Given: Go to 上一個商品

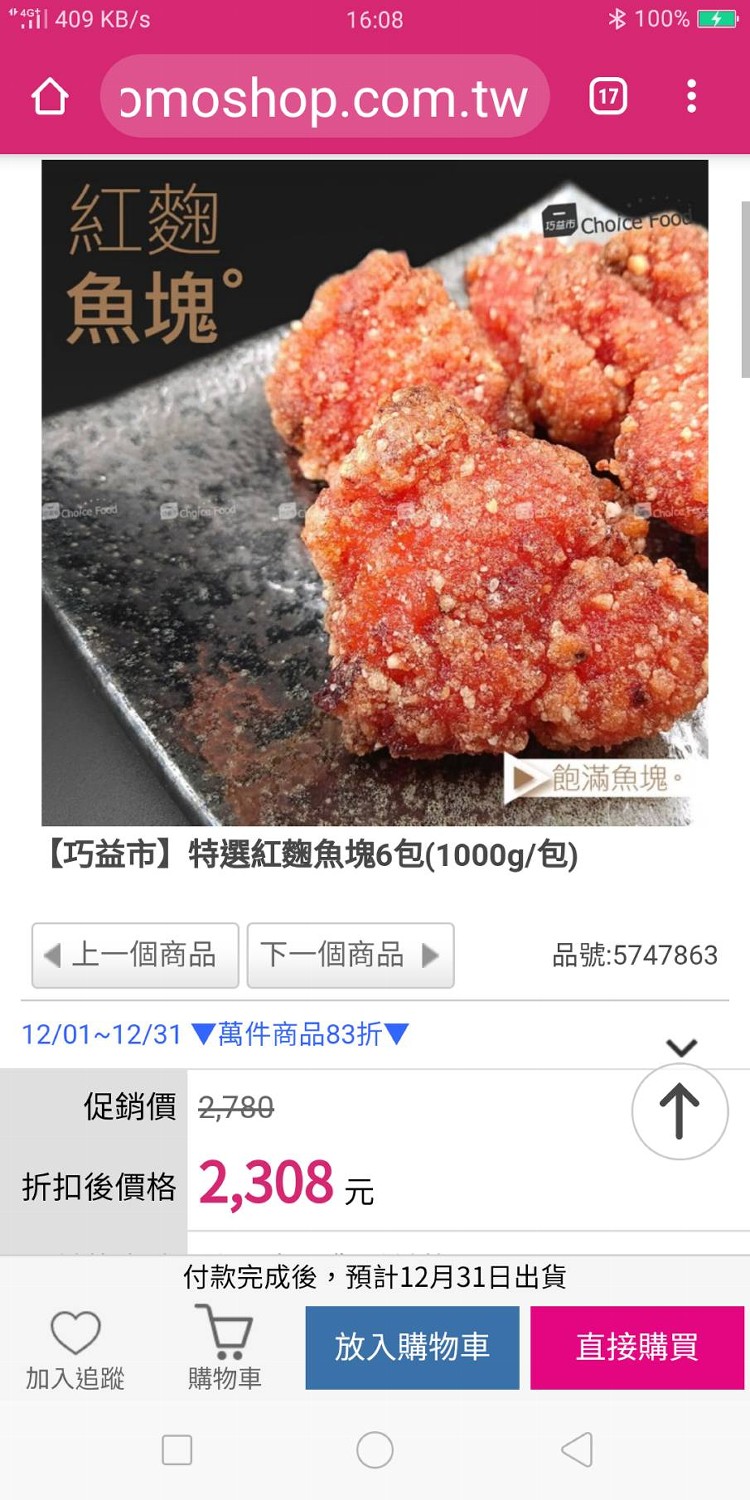Looking at the screenshot, I should [x=135, y=955].
